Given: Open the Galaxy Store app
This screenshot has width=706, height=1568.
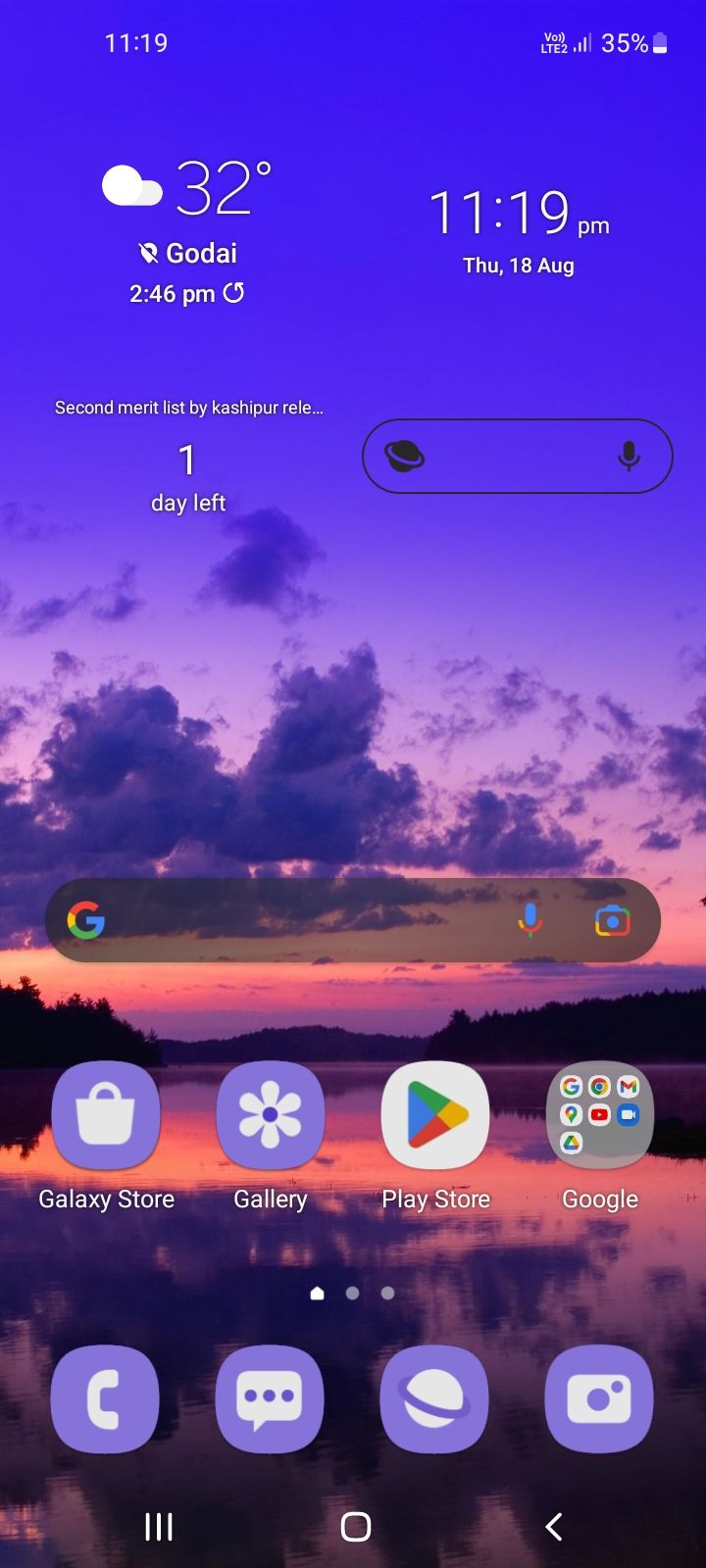Looking at the screenshot, I should (106, 1114).
